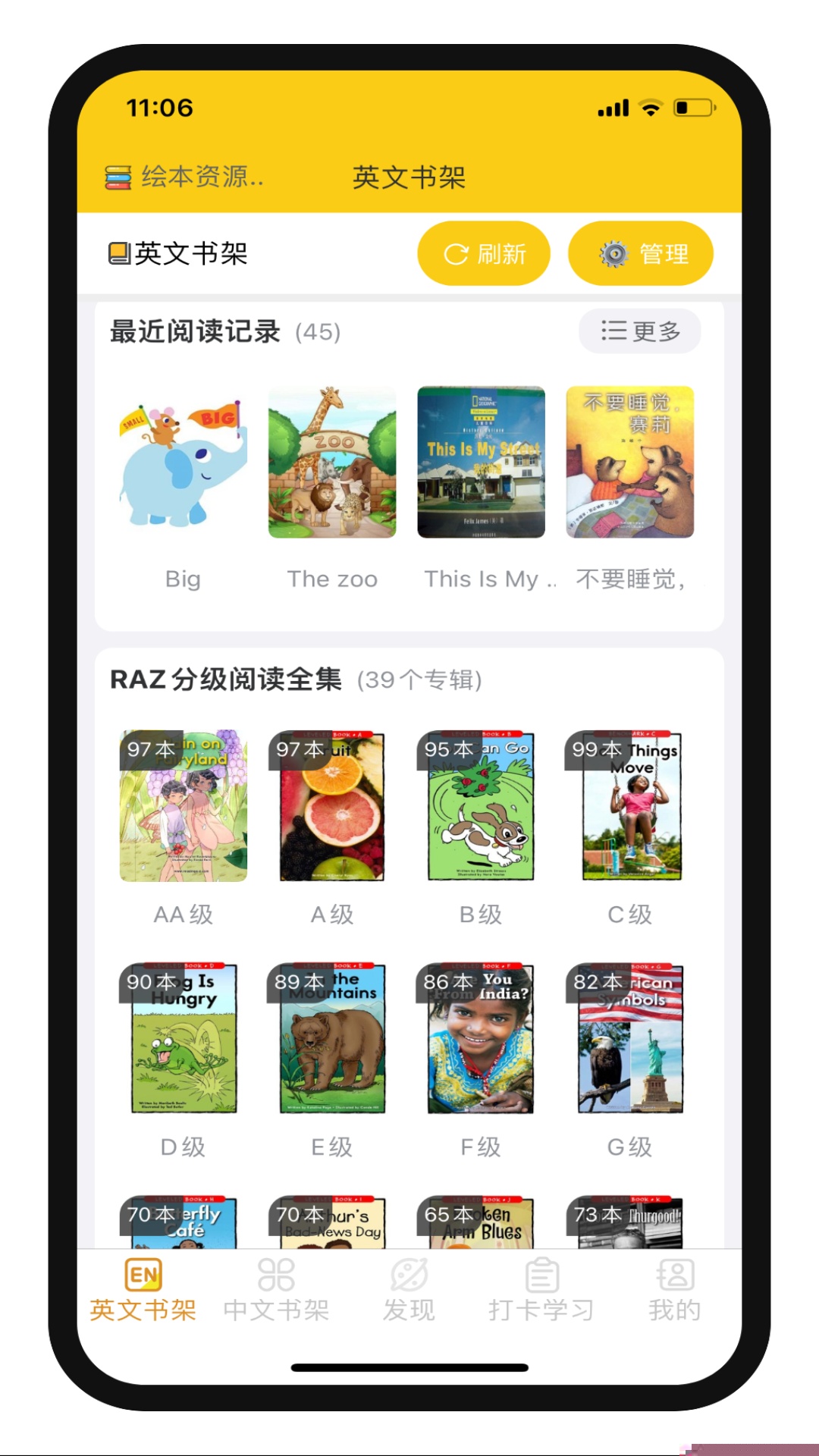
Task: Show 更多 recent reading records
Action: point(640,331)
